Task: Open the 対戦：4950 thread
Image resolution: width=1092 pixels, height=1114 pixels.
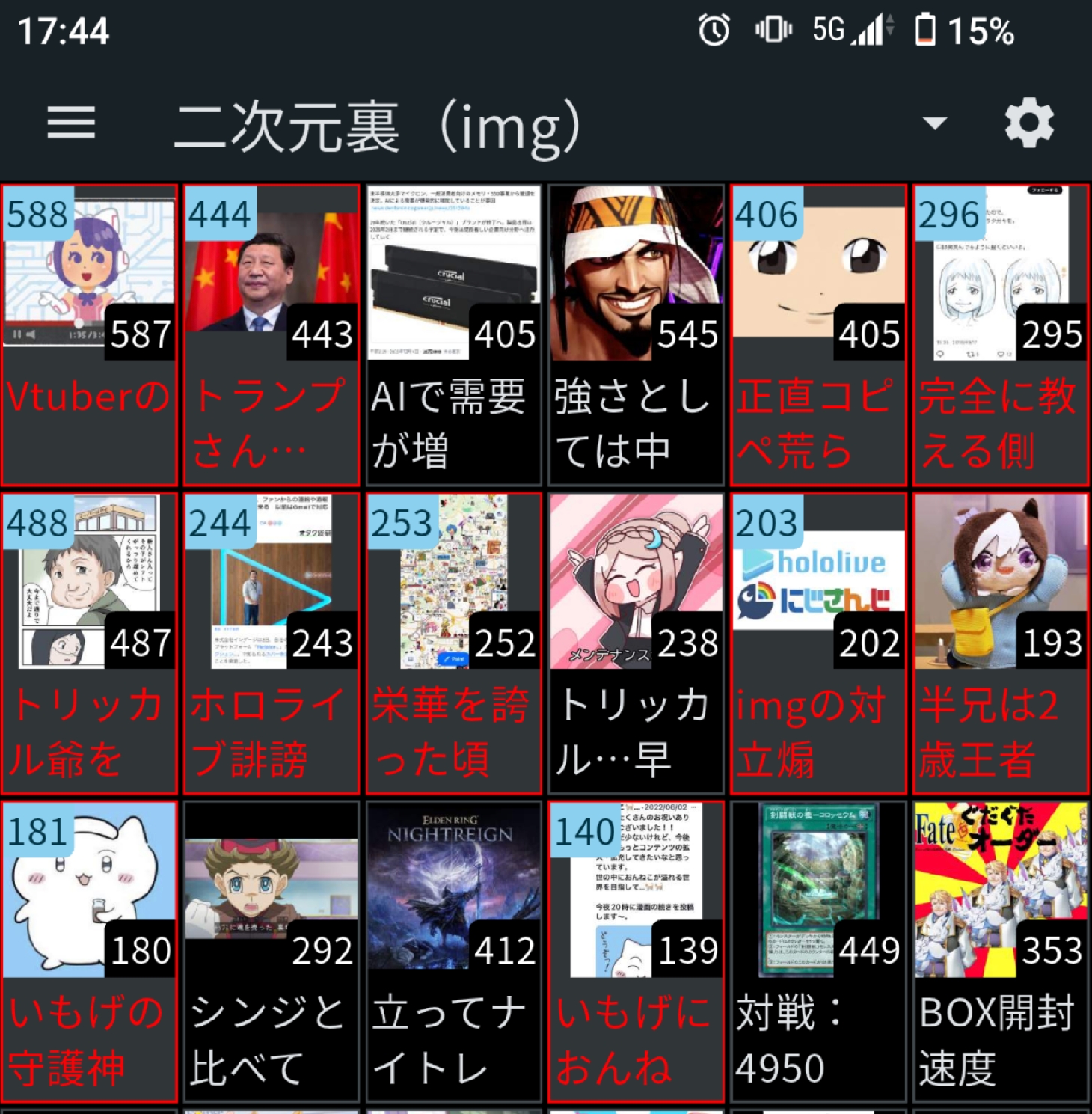Action: click(818, 952)
